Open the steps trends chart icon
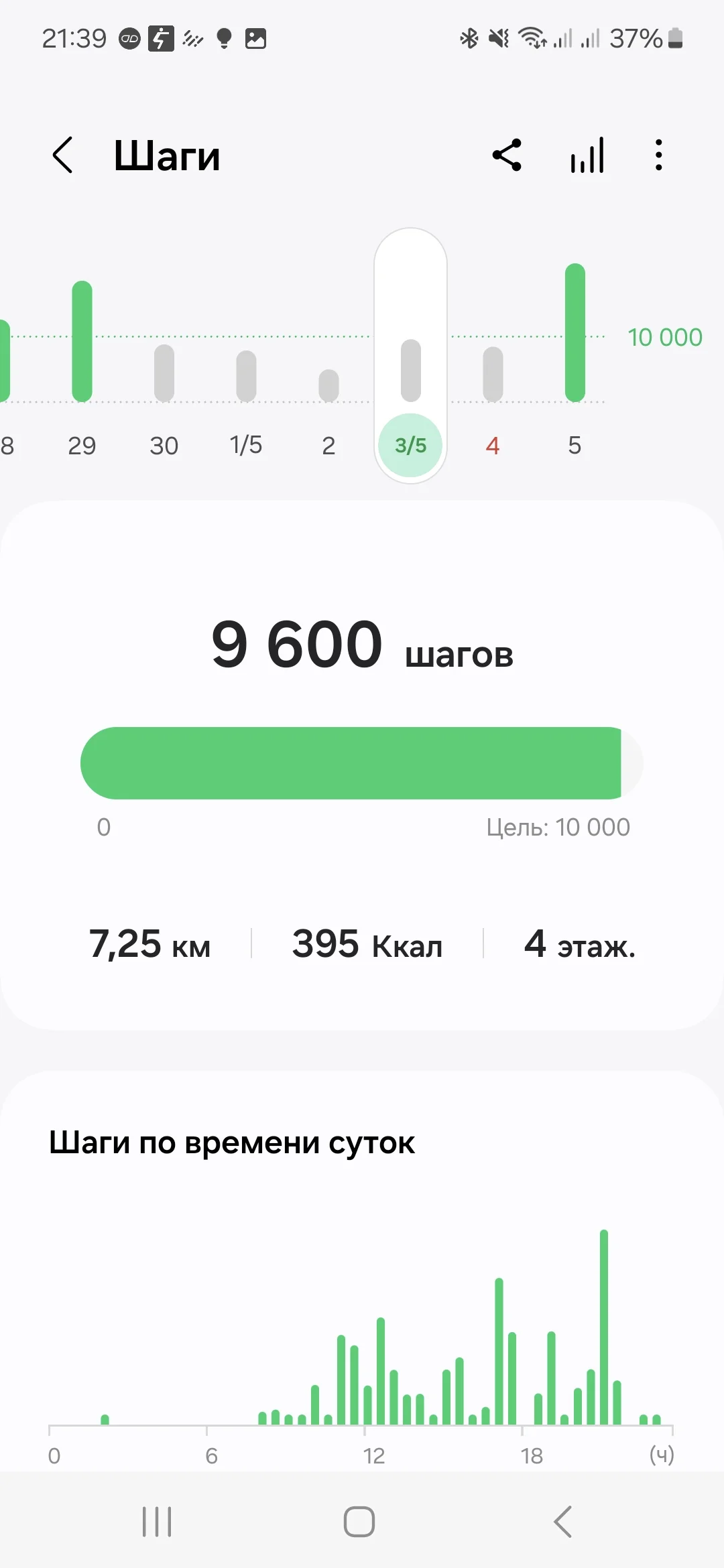Image resolution: width=724 pixels, height=1568 pixels. point(587,155)
